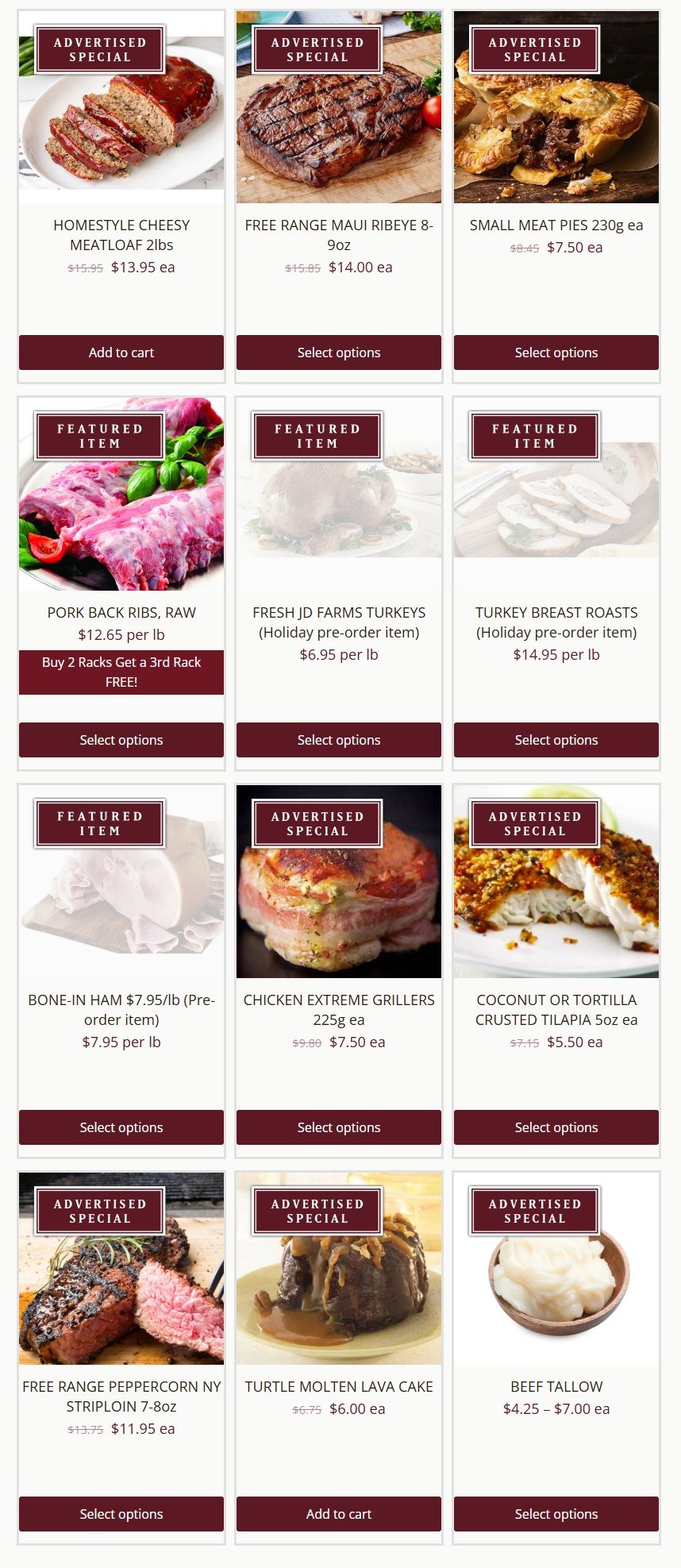The width and height of the screenshot is (681, 1568).
Task: Open the Free Range Maui Ribeye title link
Action: (338, 234)
